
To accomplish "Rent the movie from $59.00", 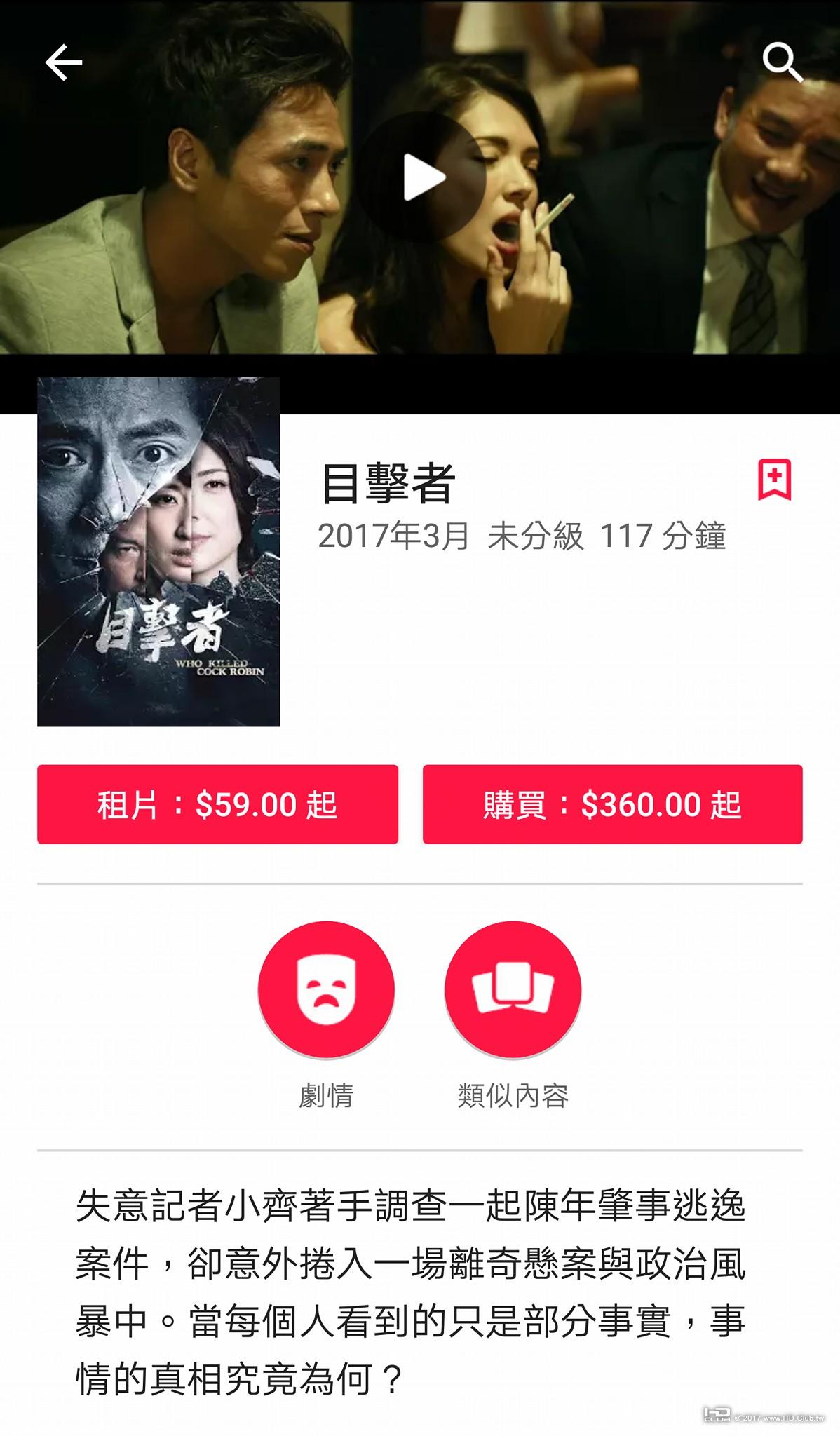I will point(217,804).
